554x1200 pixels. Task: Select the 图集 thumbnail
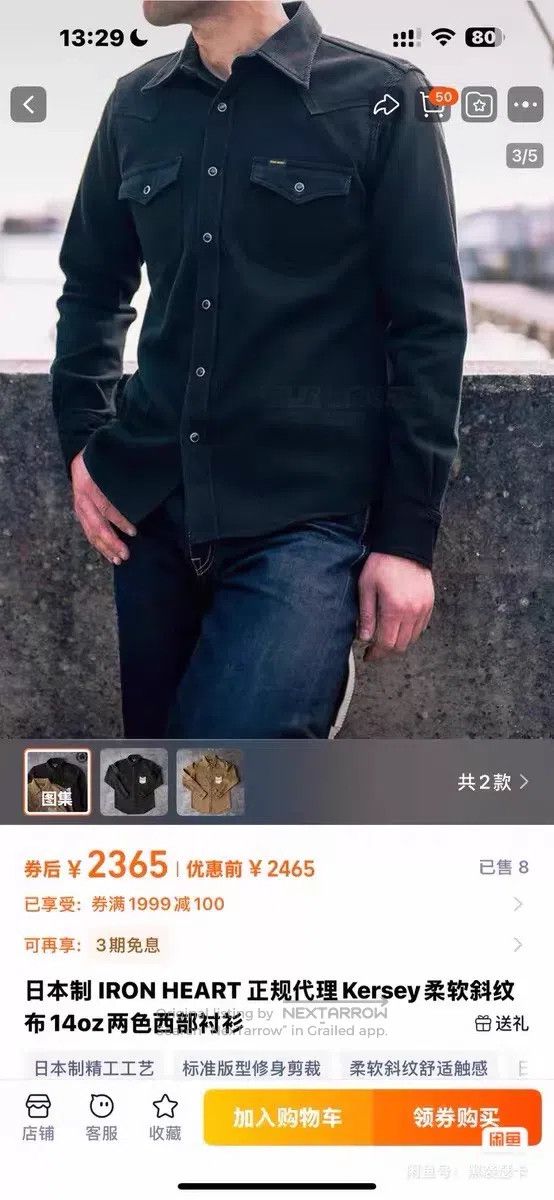(x=57, y=782)
